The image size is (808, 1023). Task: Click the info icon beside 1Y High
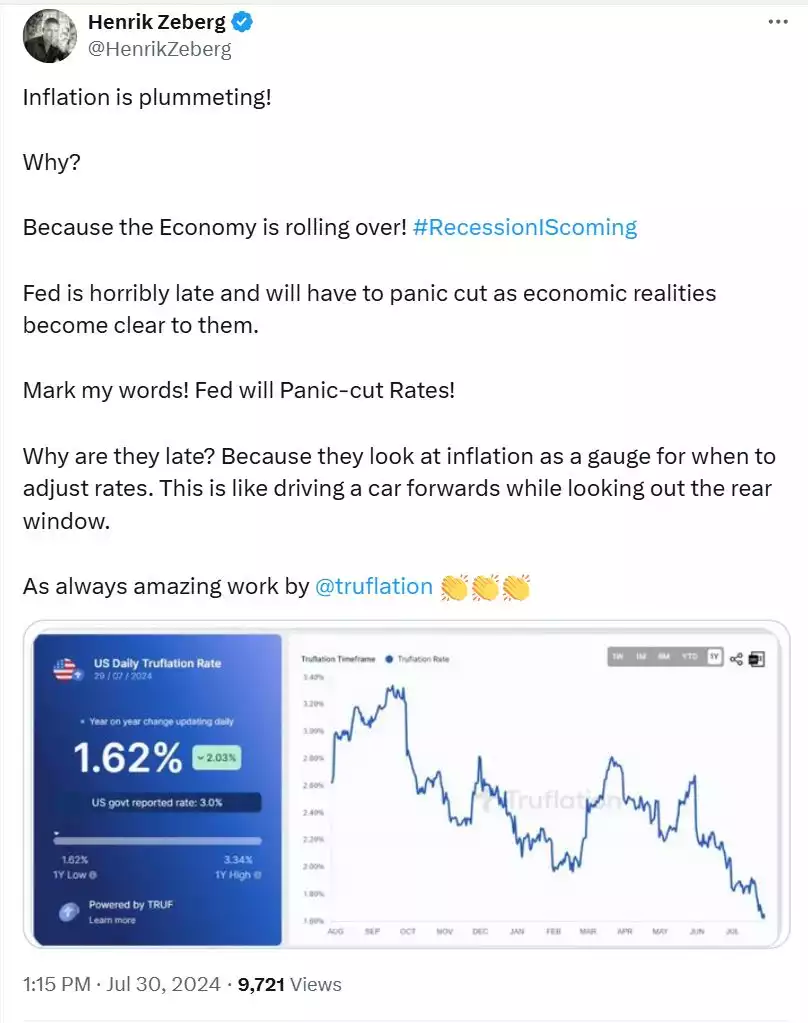257,875
